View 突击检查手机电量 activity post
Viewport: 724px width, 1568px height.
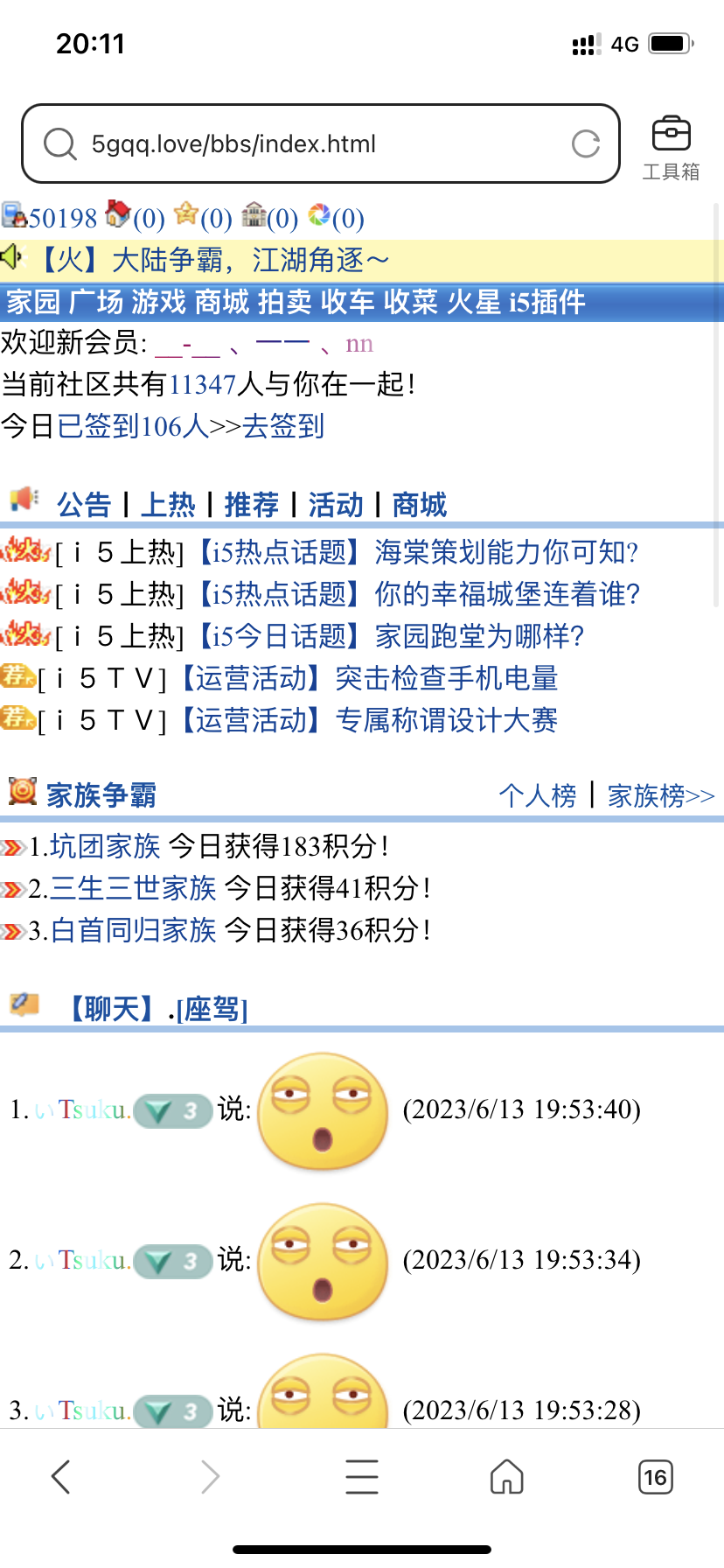click(x=446, y=678)
